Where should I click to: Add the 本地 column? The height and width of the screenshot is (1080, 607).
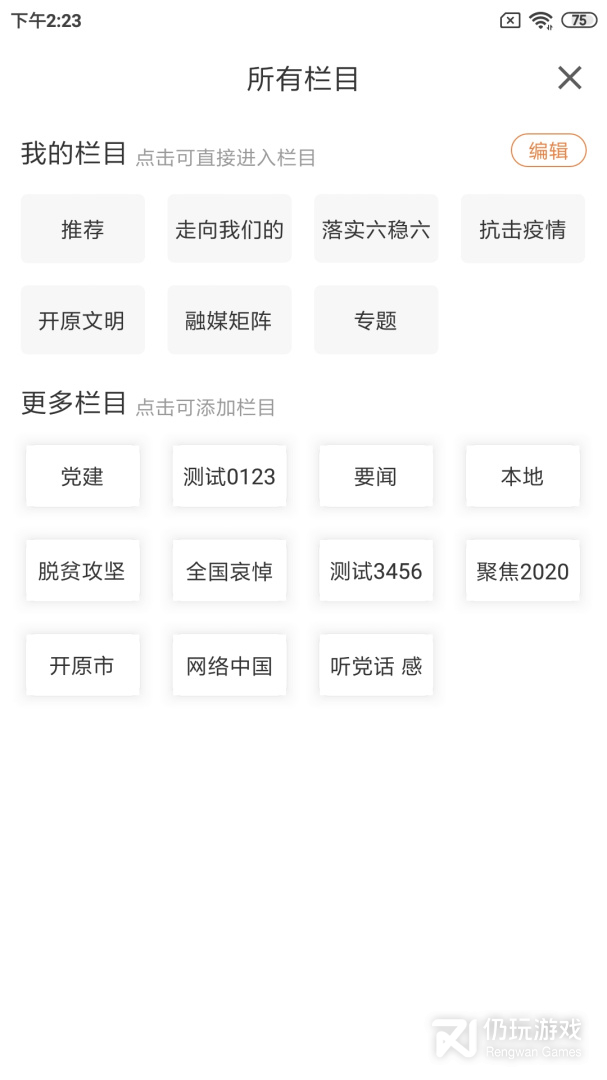(x=522, y=476)
